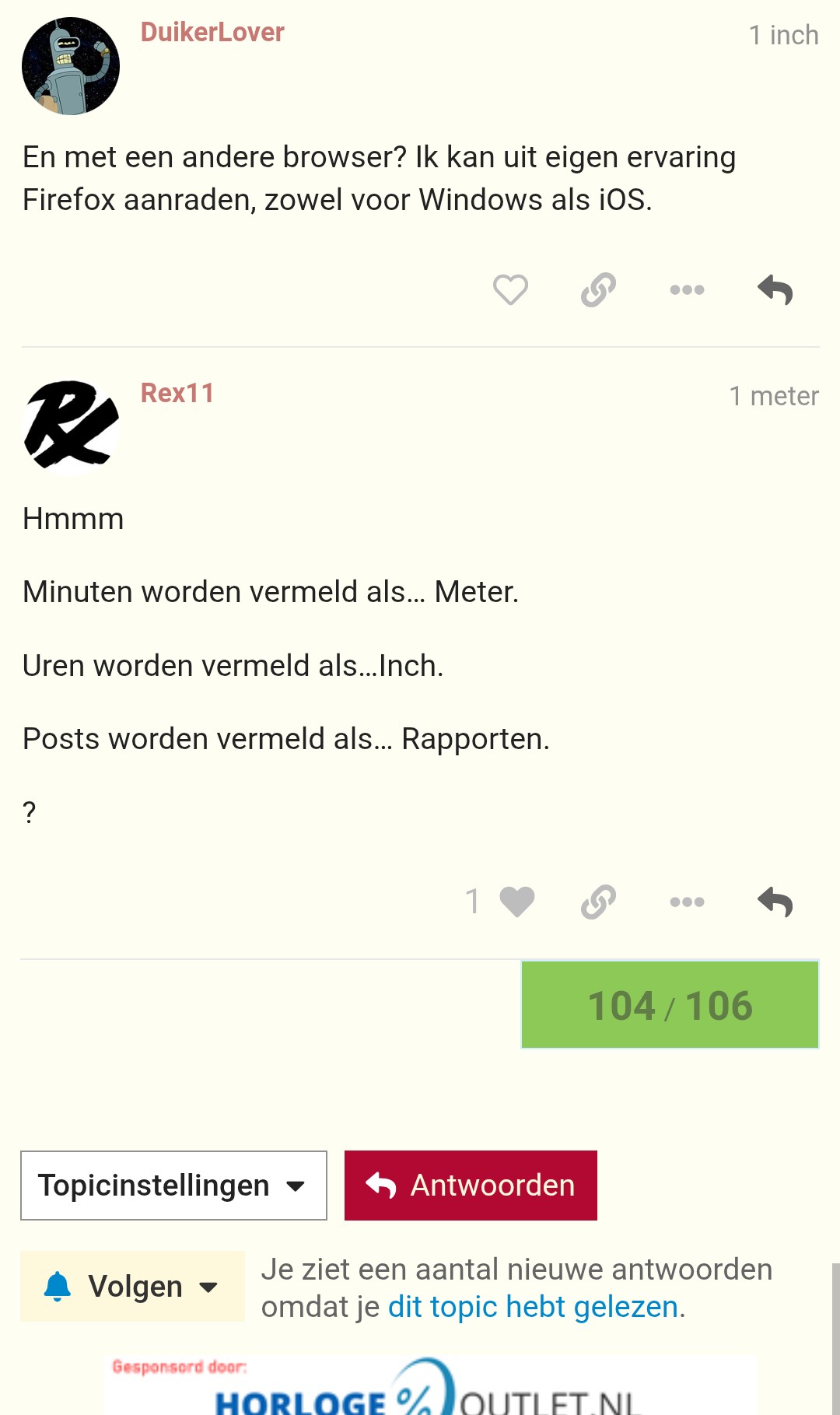
Task: Show more actions on Rex11's post
Action: [687, 902]
